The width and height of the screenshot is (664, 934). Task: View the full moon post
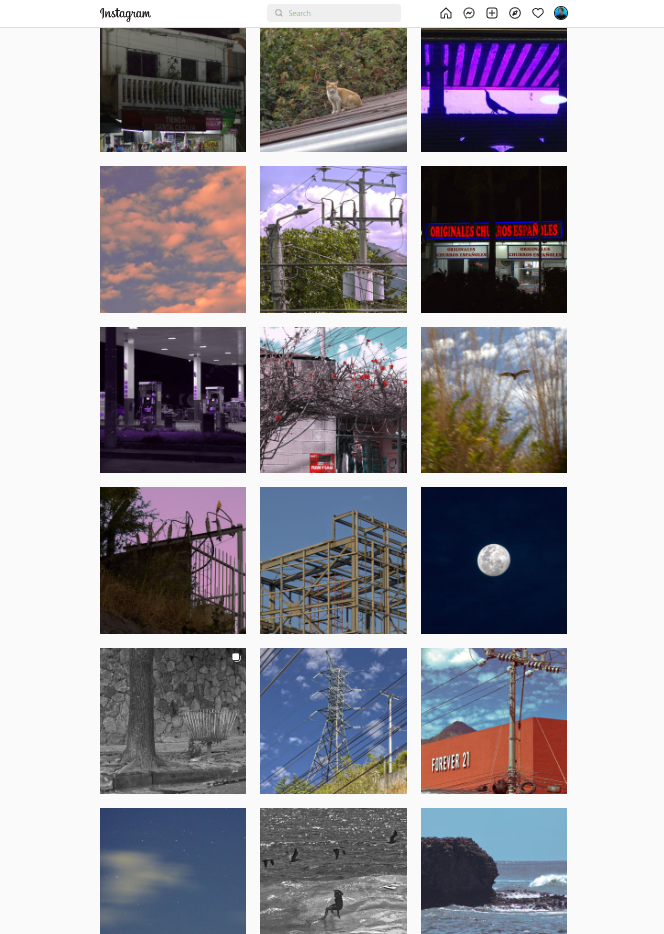494,560
